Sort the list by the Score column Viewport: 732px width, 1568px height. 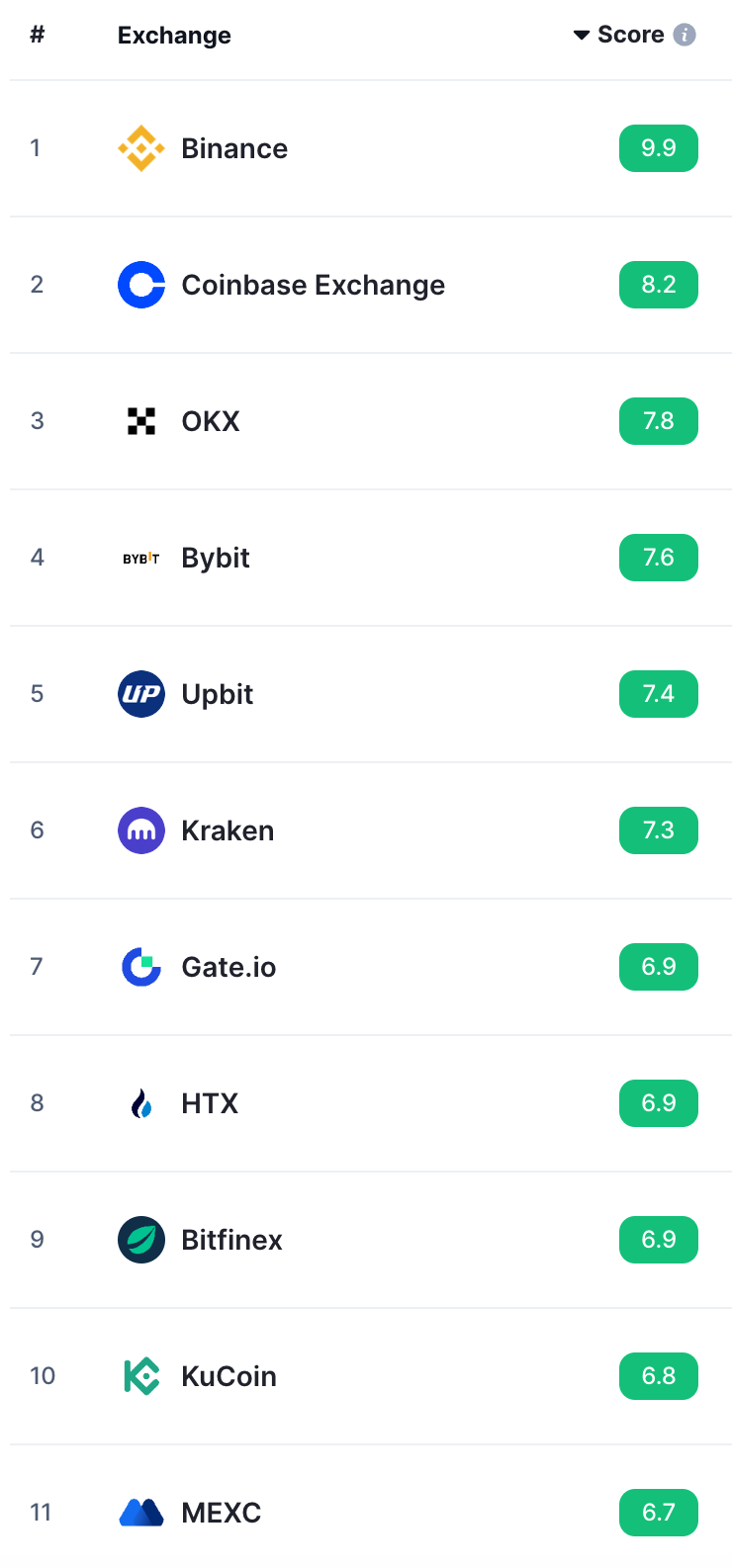tap(630, 35)
